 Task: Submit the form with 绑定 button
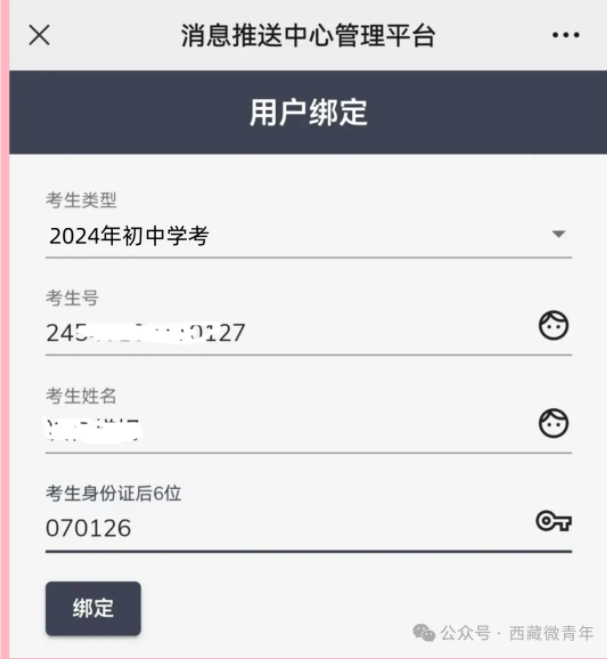coord(93,608)
